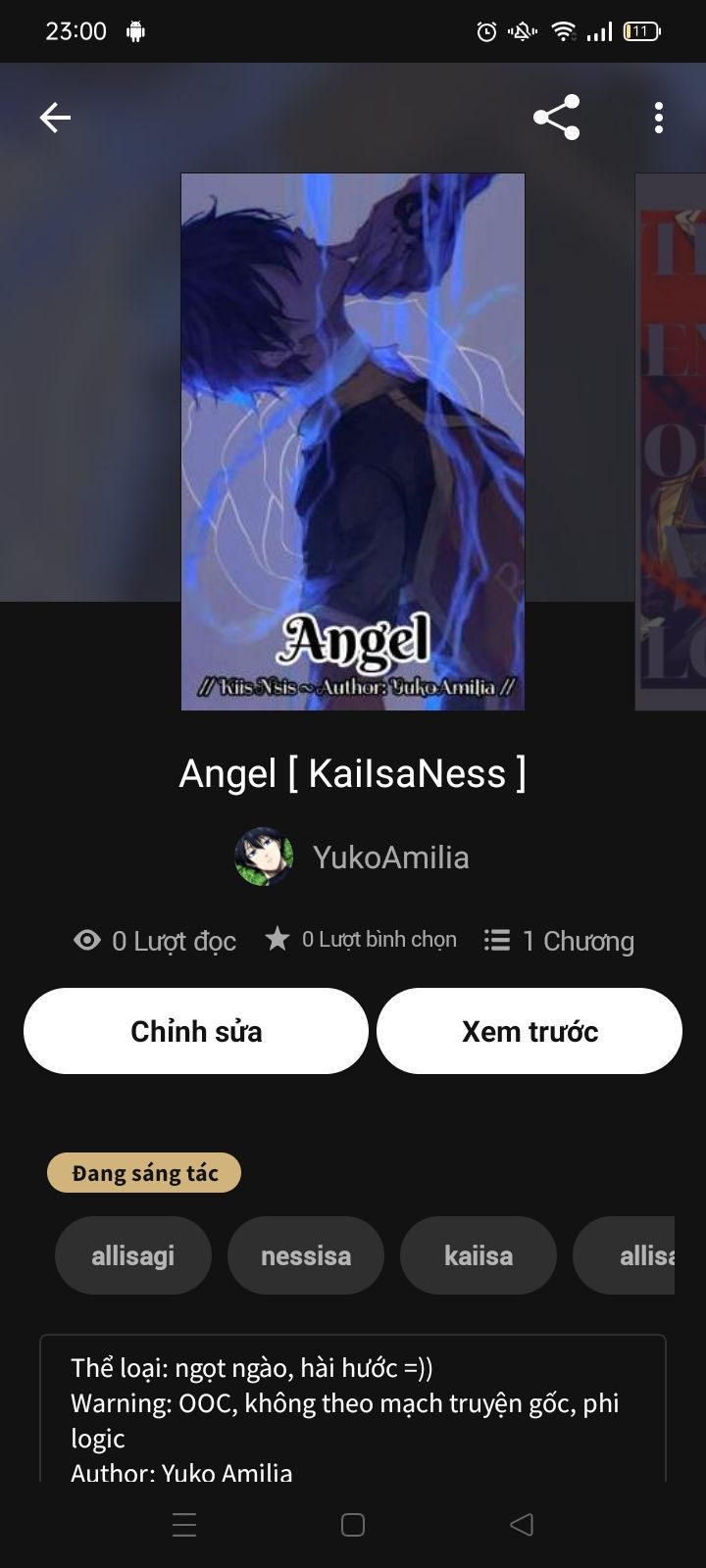Open the Angel story cover
Image resolution: width=706 pixels, height=1568 pixels.
pyautogui.click(x=353, y=441)
